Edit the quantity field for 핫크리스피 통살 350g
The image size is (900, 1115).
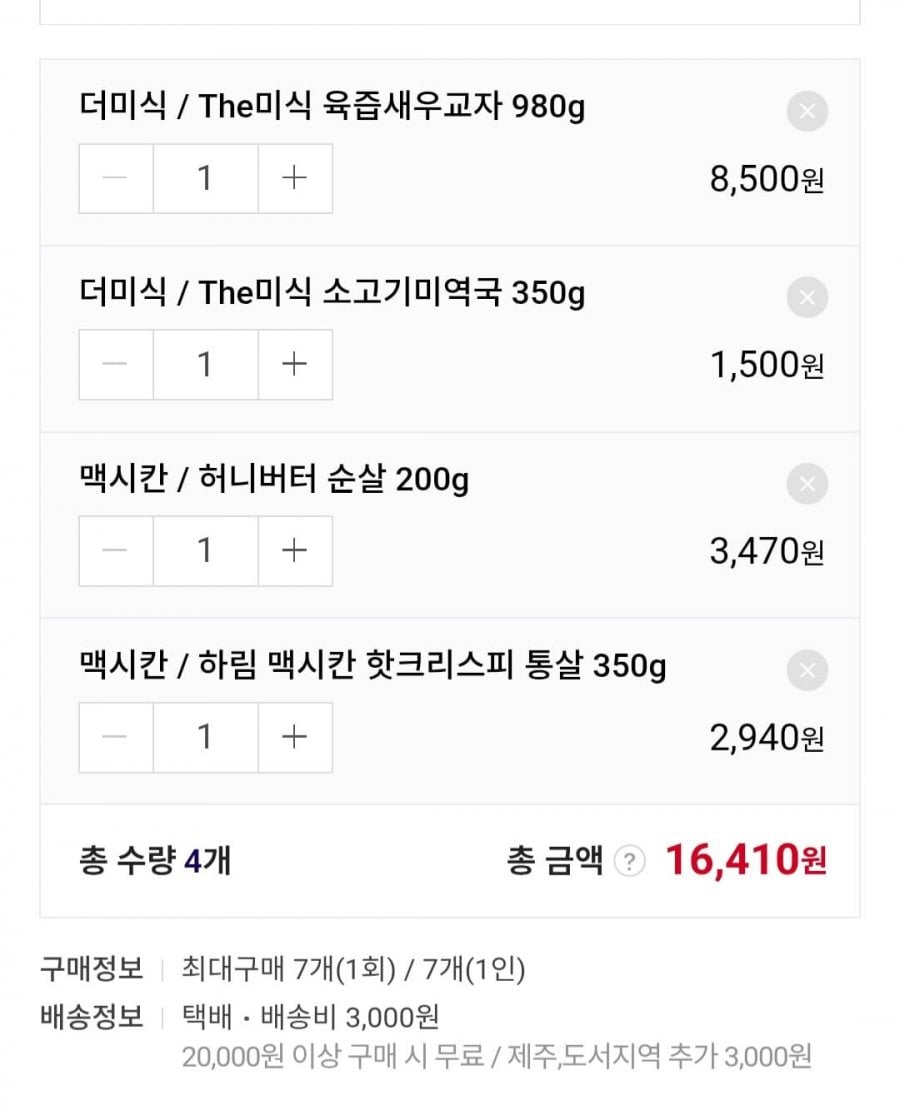click(x=205, y=737)
